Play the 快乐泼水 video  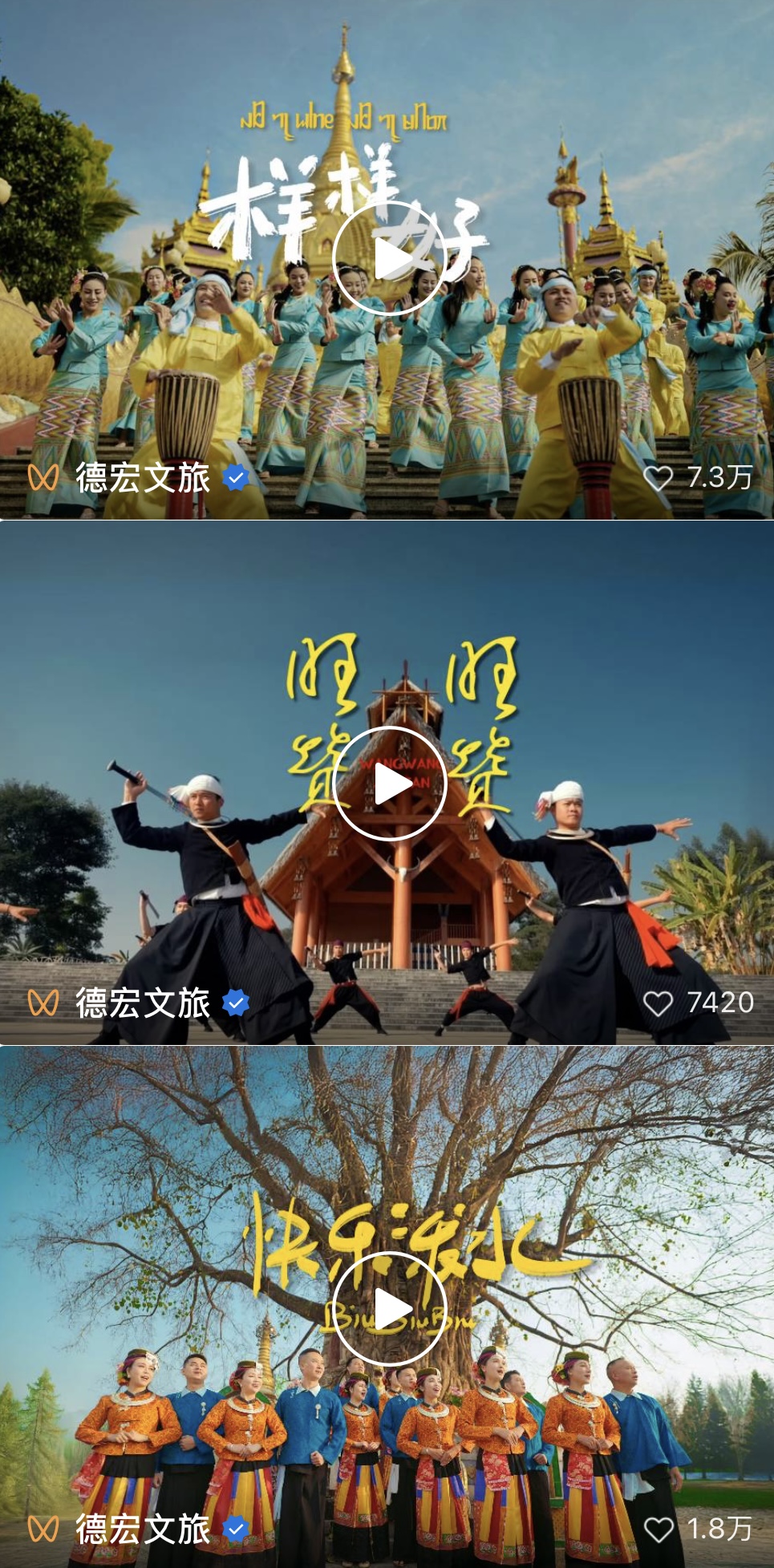(x=389, y=1309)
